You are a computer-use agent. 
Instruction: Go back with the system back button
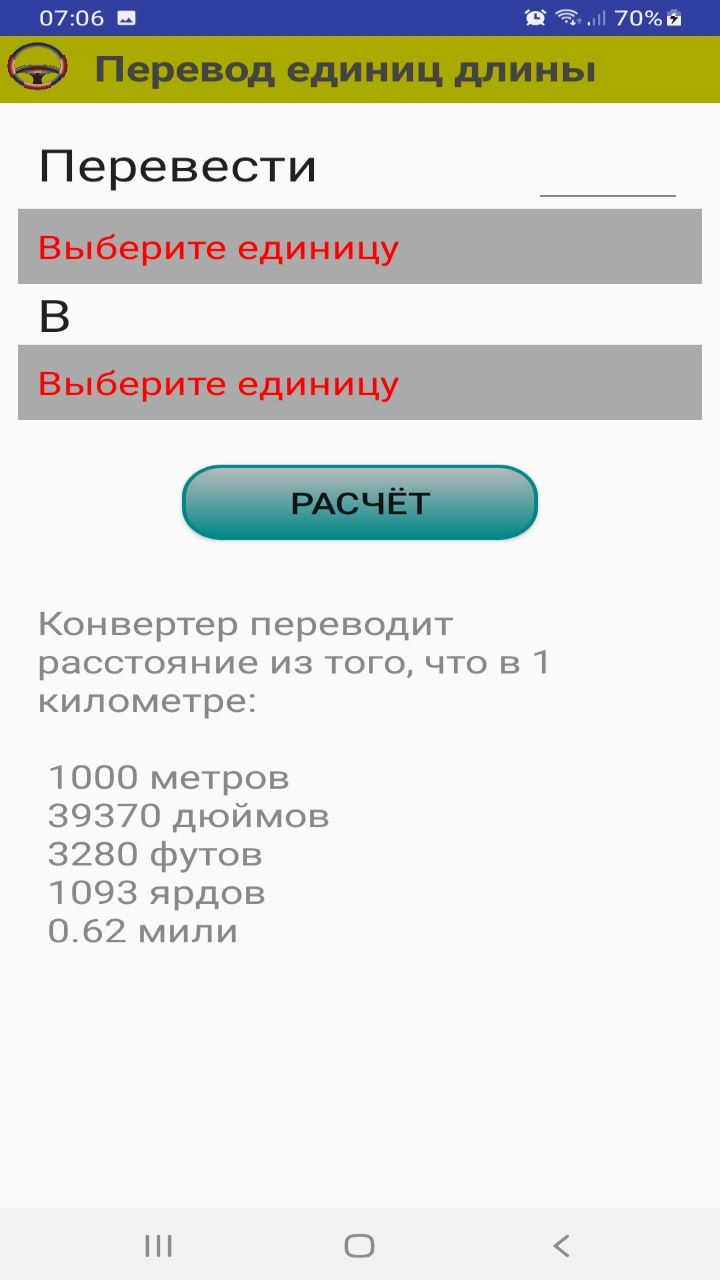pyautogui.click(x=561, y=1245)
